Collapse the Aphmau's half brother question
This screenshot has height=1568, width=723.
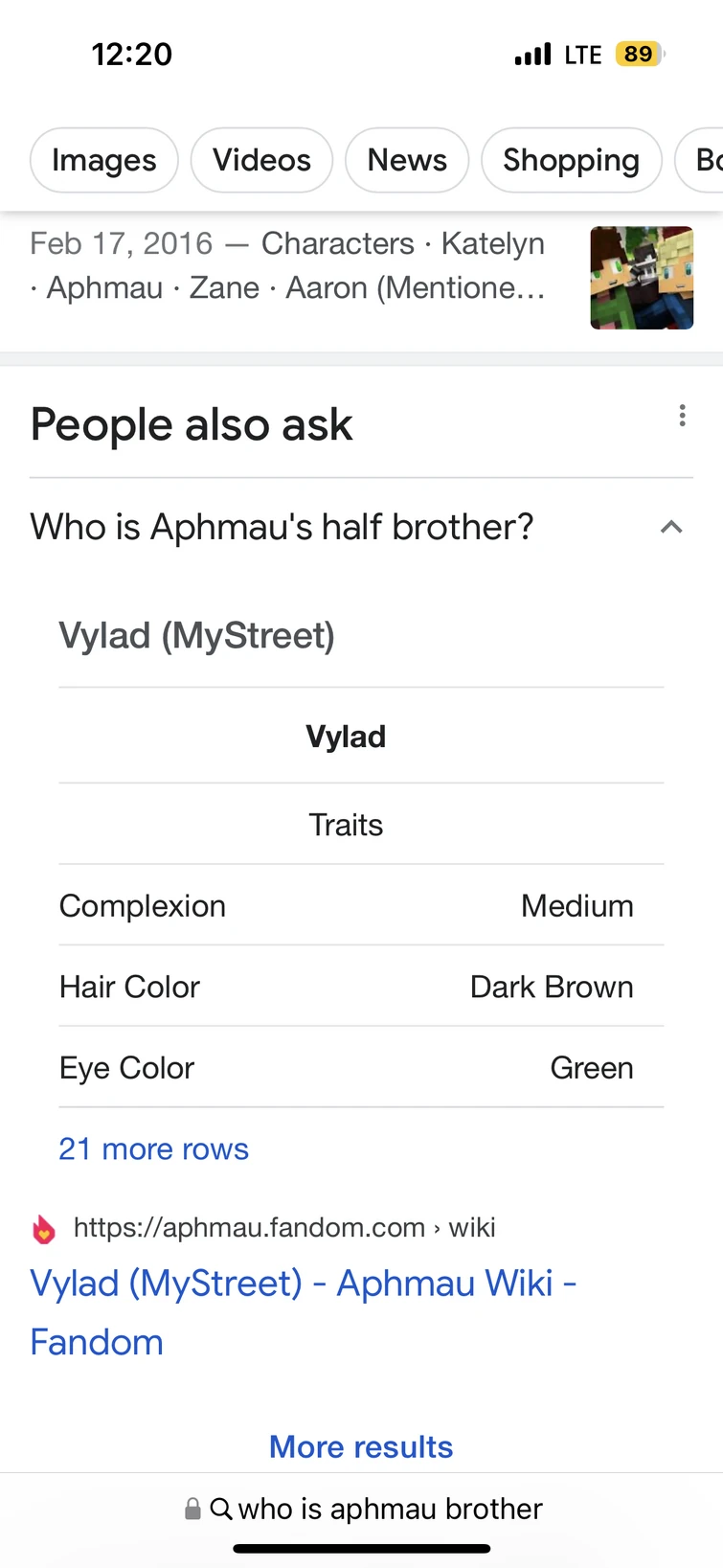(671, 527)
